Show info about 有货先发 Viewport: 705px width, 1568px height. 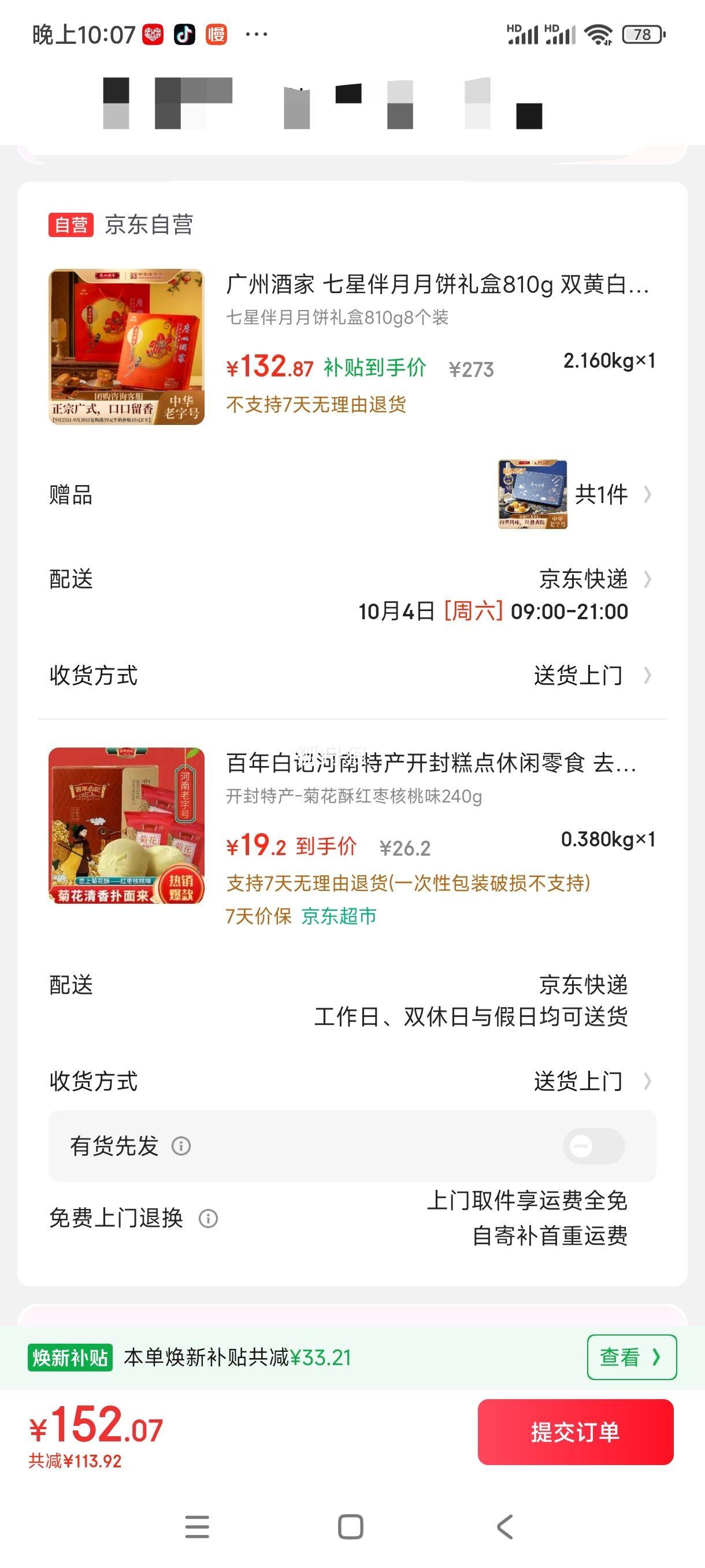181,1146
